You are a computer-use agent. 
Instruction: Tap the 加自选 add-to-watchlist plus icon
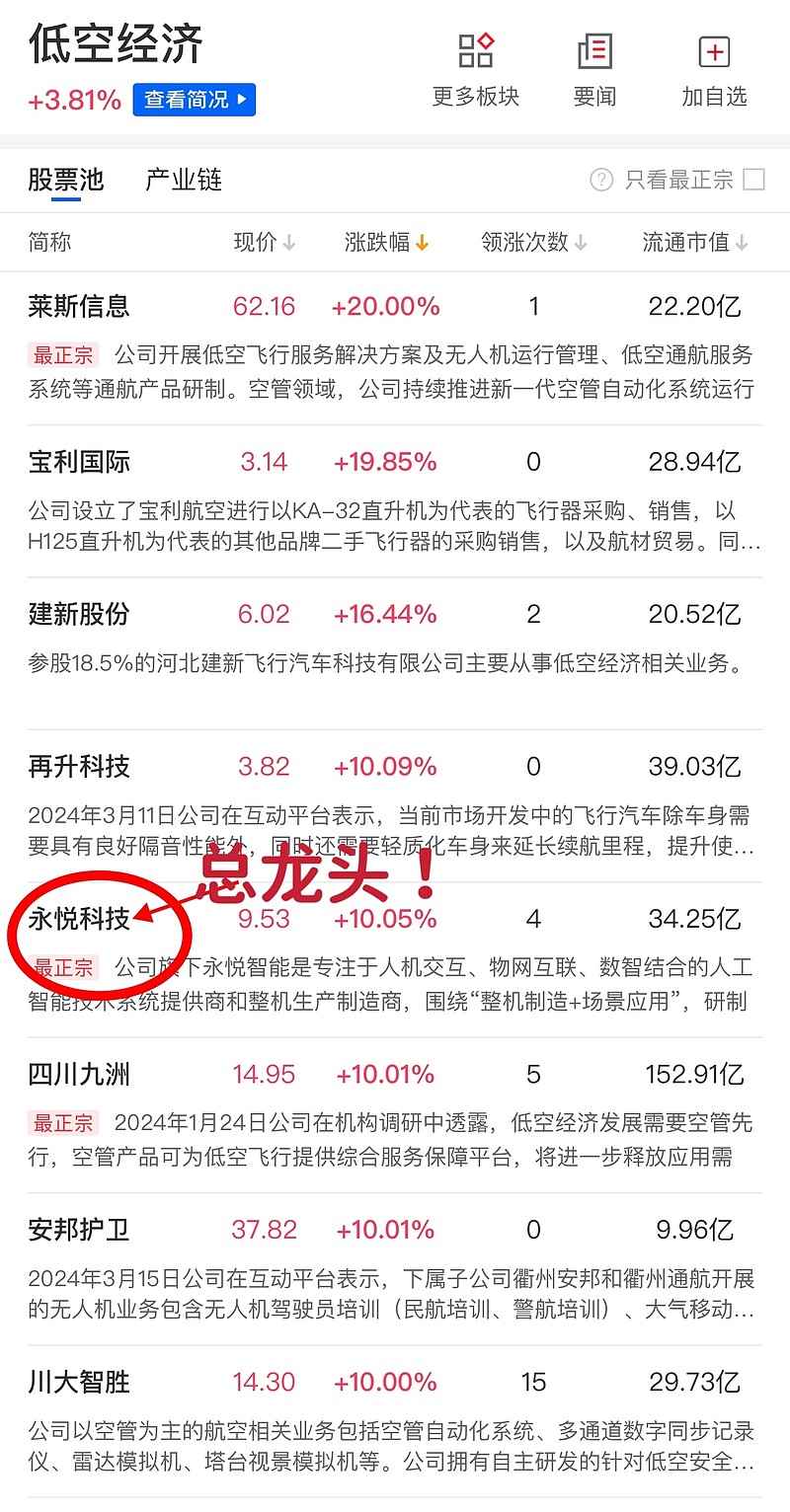(x=713, y=52)
